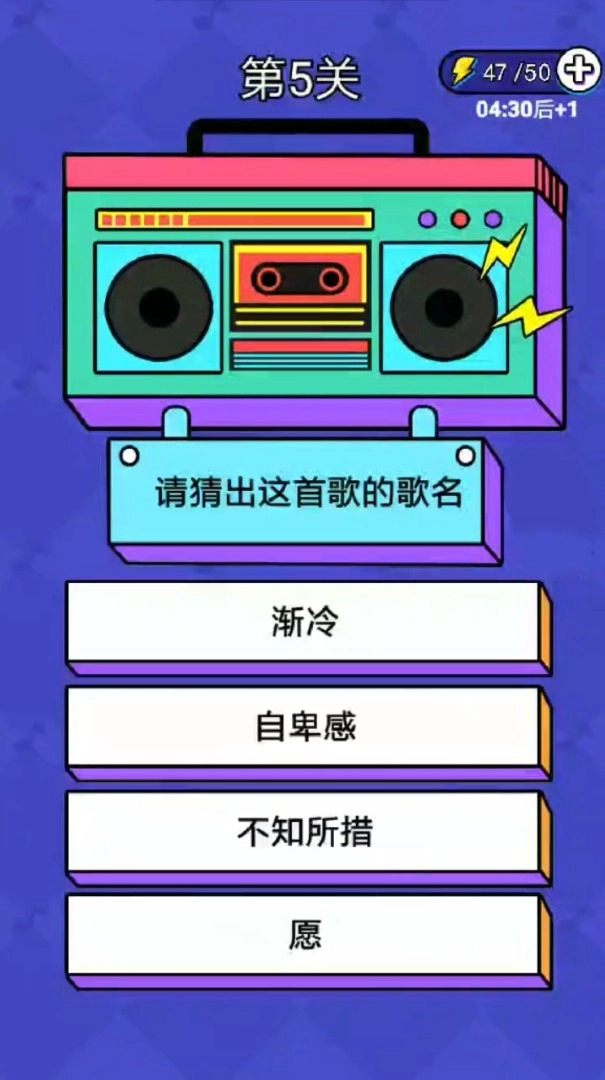
Task: Pick 不知所措 as the song name
Action: tap(305, 831)
